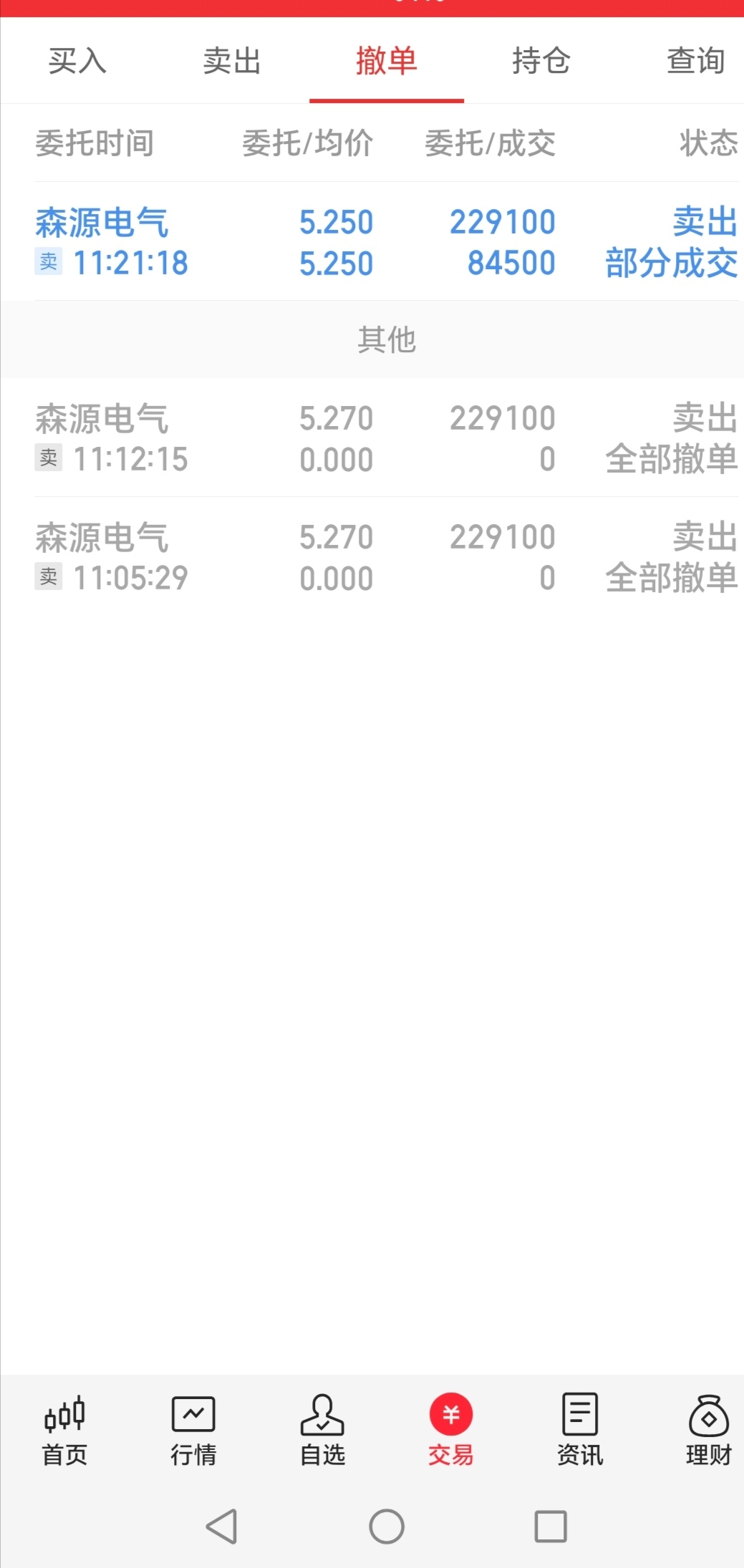The height and width of the screenshot is (1568, 744).
Task: Select the 森源电气 order placed at 11:21:18
Action: [387, 242]
